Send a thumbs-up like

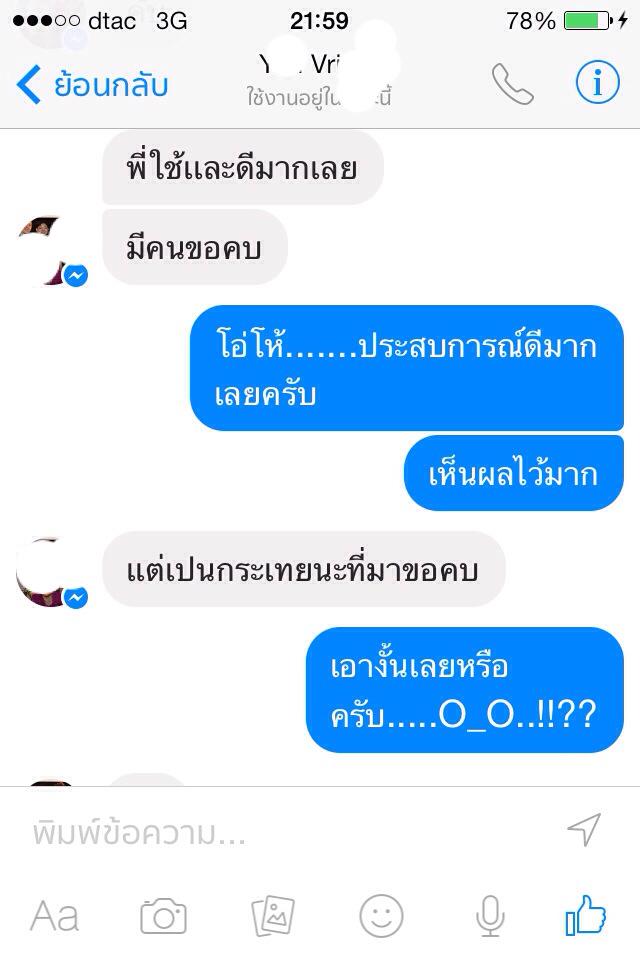586,915
